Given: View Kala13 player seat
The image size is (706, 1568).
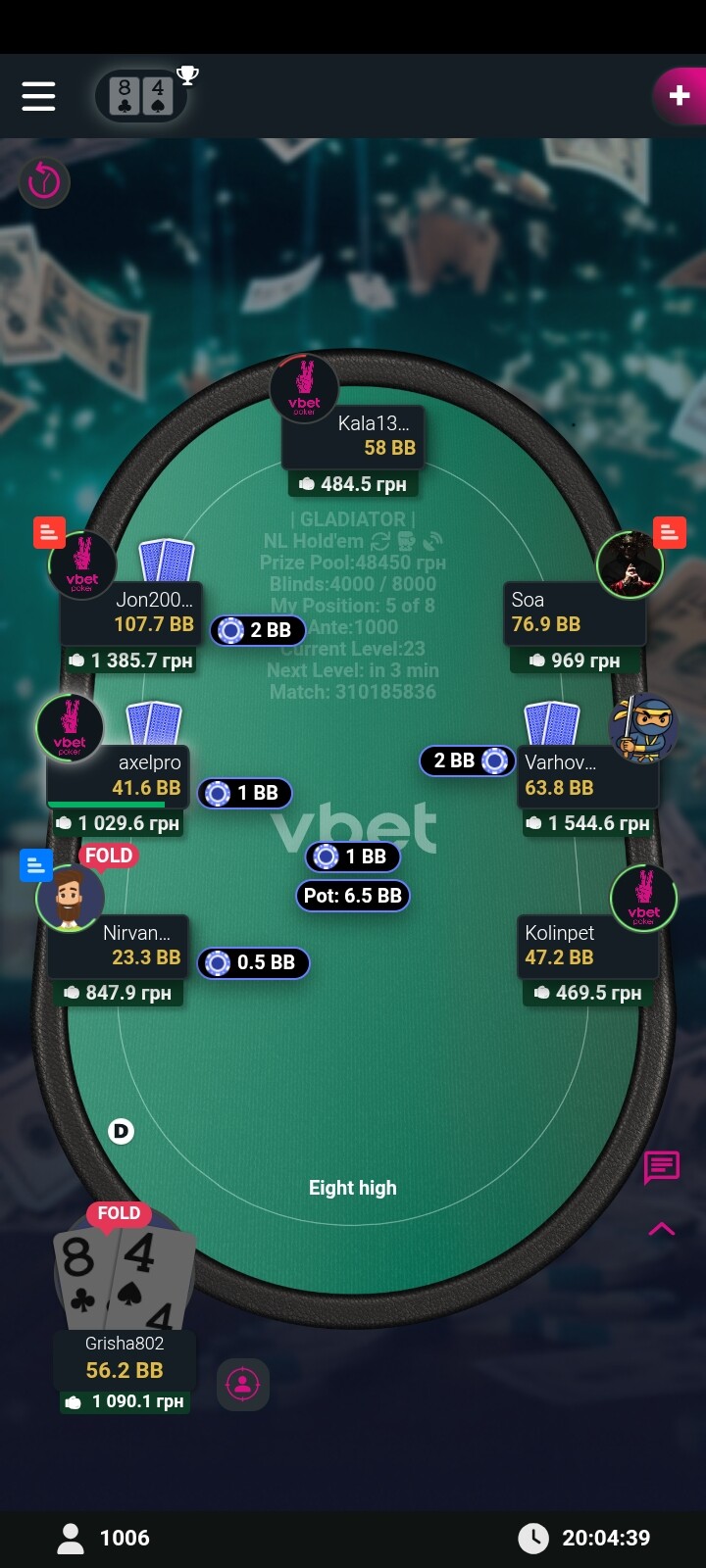Looking at the screenshot, I should (353, 436).
